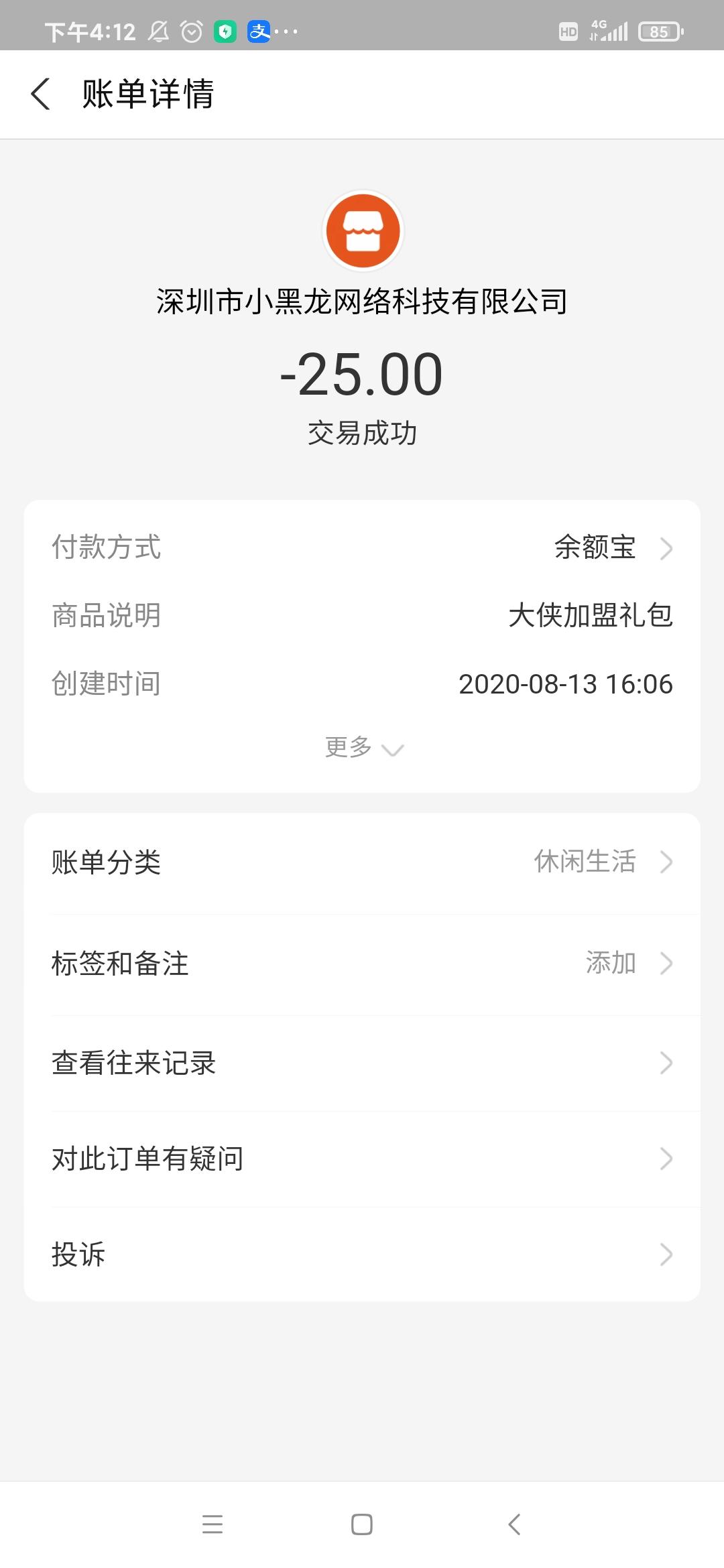Open 查看往来记录

pos(362,1063)
